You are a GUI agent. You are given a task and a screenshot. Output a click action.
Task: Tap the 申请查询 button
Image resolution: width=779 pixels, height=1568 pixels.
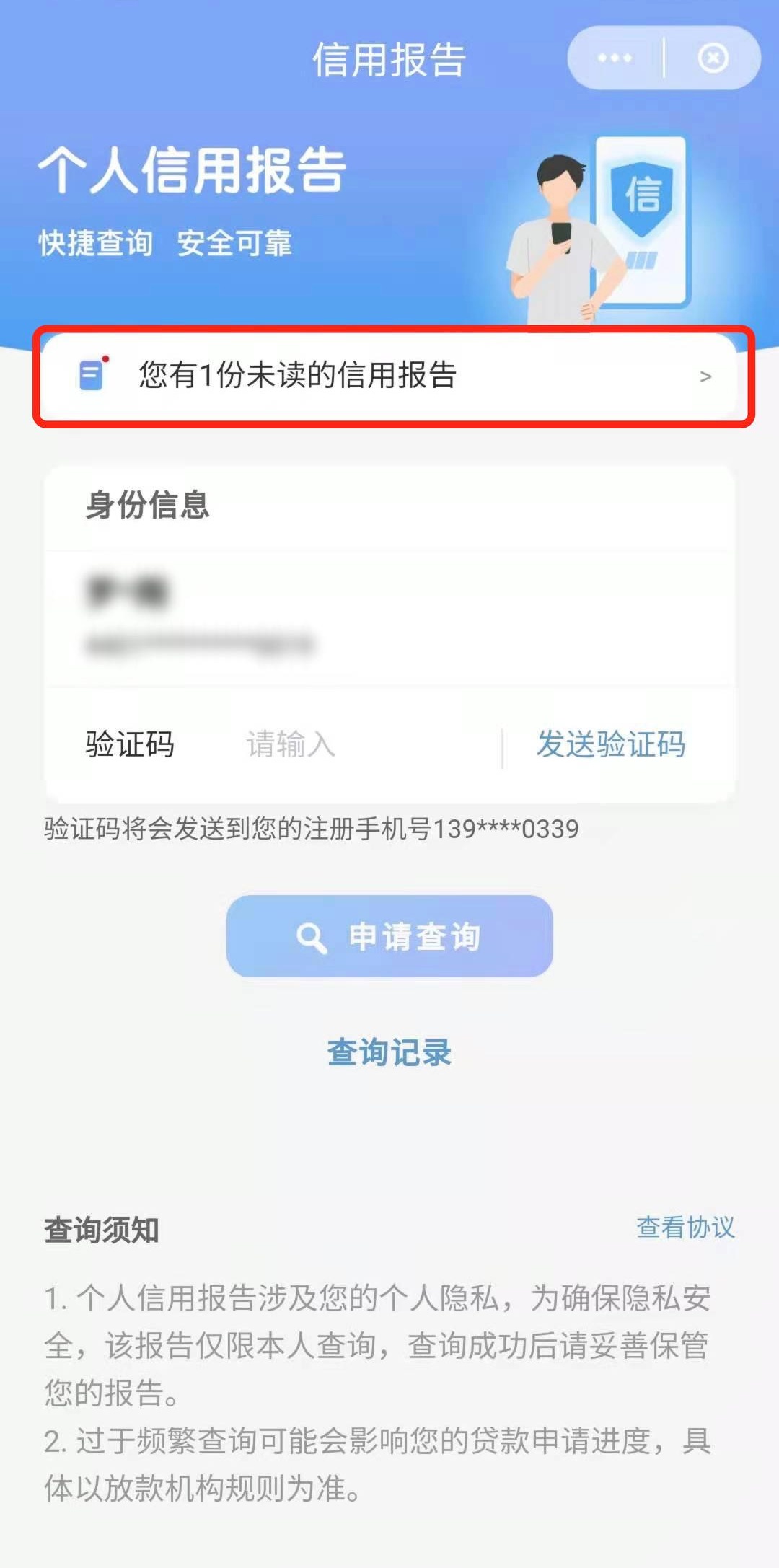389,936
